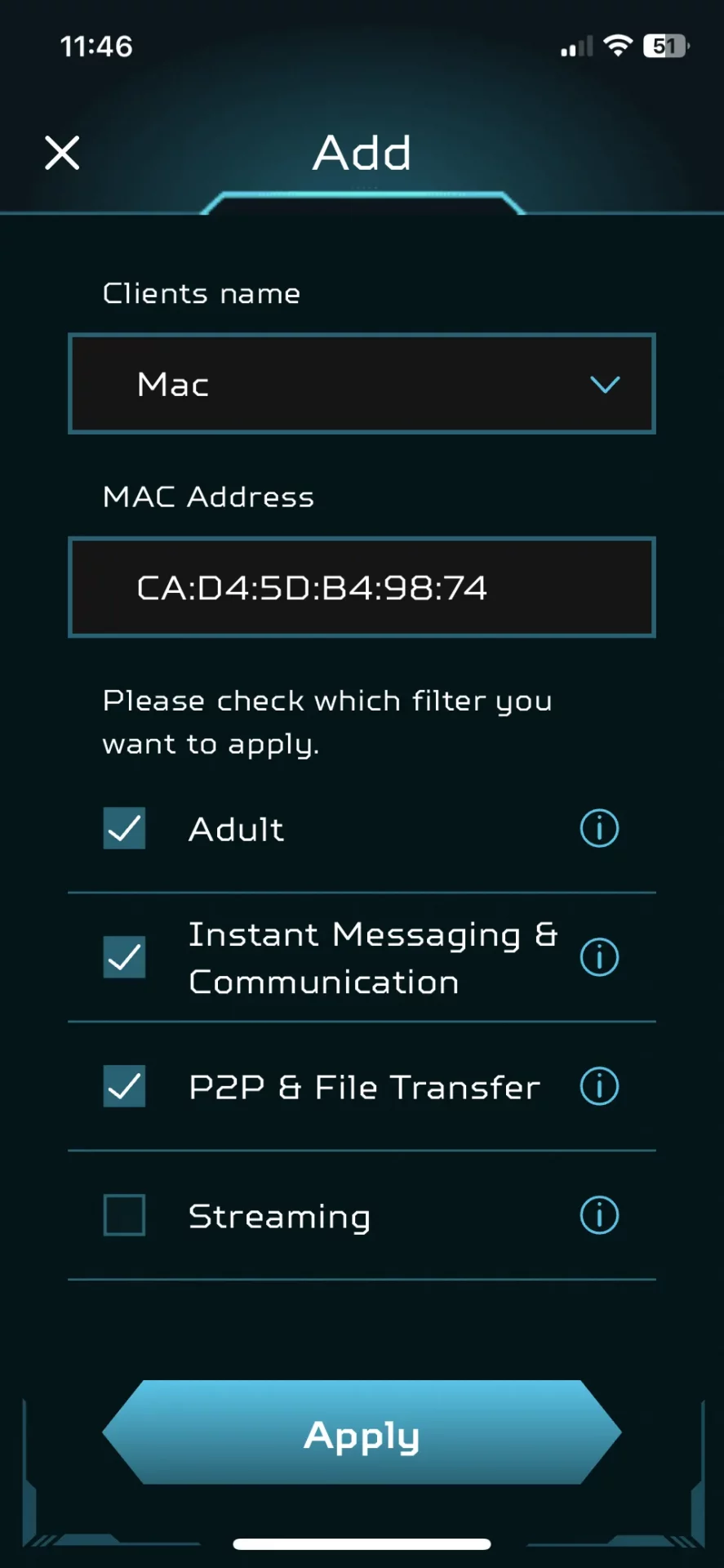Close the Add screen
The image size is (724, 1568).
[62, 153]
